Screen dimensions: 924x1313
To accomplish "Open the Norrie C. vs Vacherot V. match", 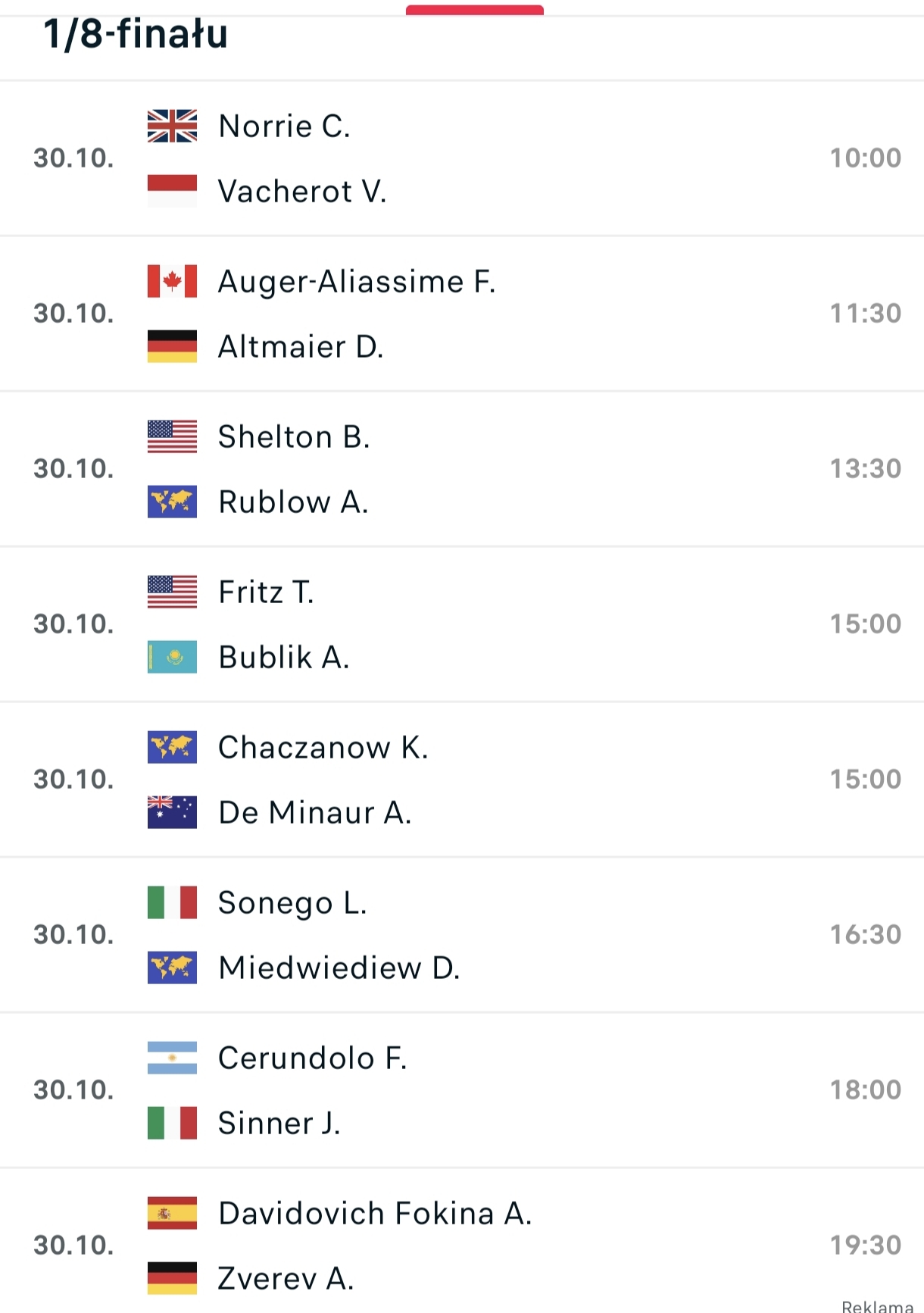I will pyautogui.click(x=462, y=158).
